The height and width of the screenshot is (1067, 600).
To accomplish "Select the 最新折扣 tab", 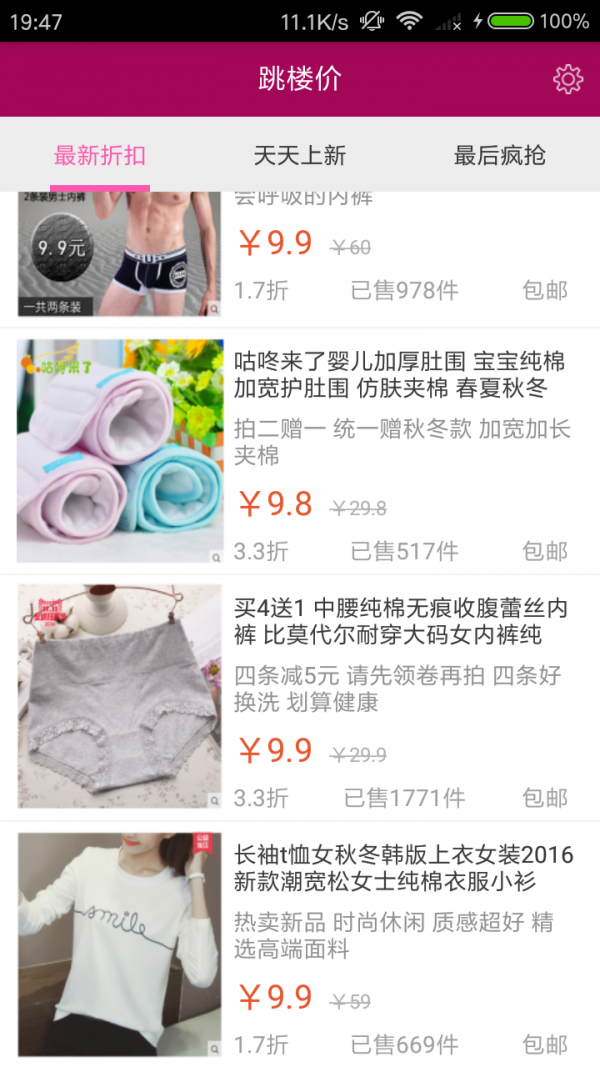I will 100,155.
